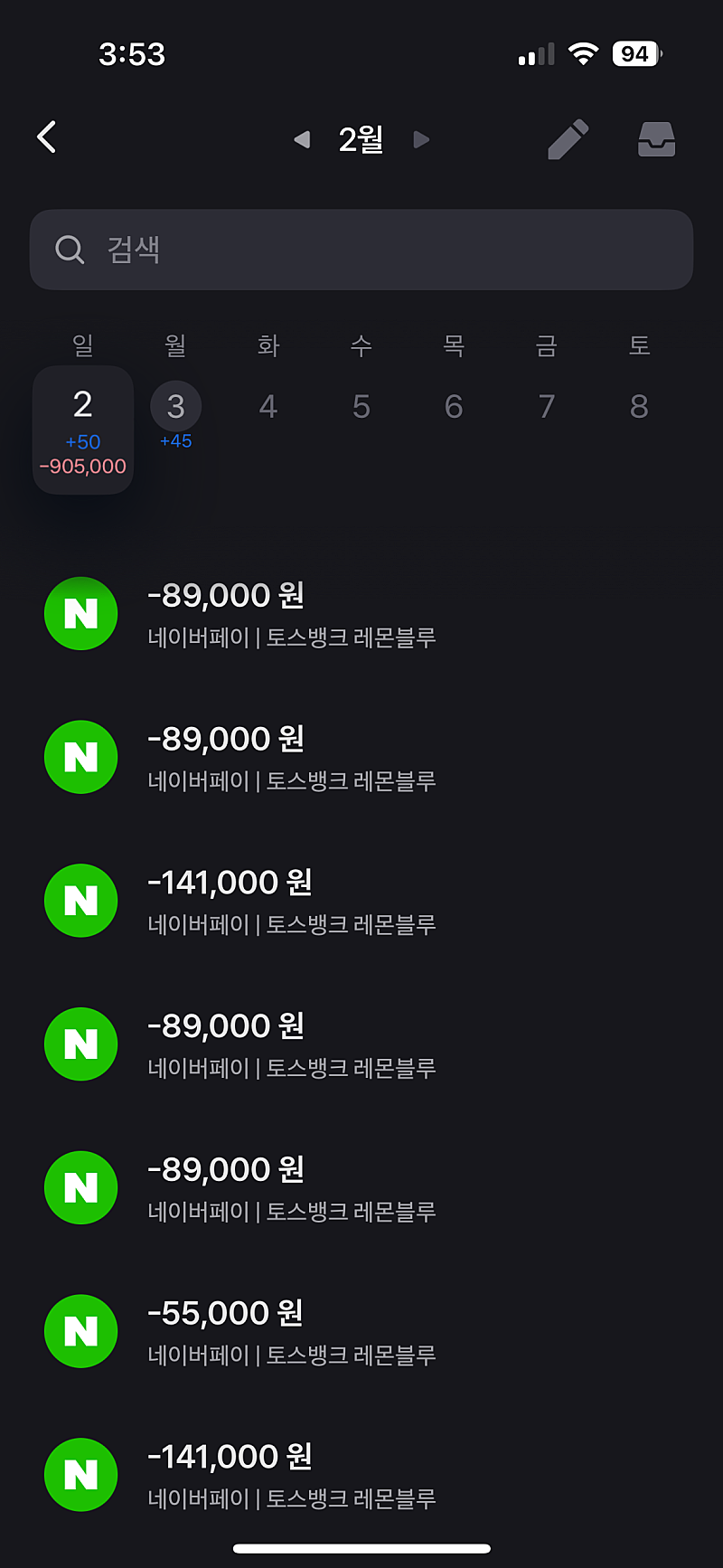723x1568 pixels.
Task: Select day 8 in the week row
Action: [x=639, y=407]
